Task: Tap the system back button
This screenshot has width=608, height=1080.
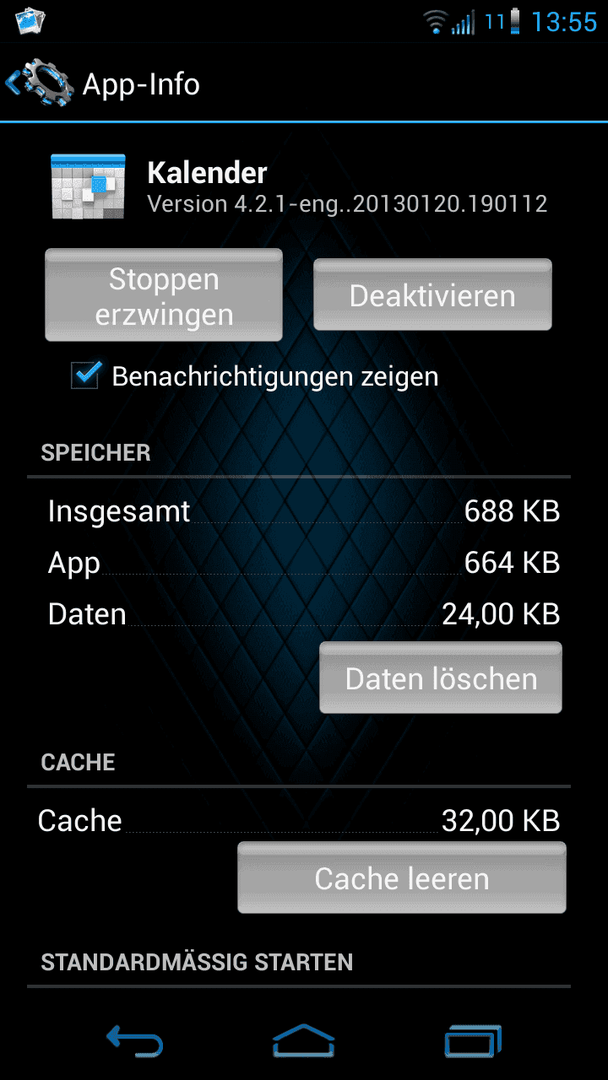Action: click(135, 1040)
